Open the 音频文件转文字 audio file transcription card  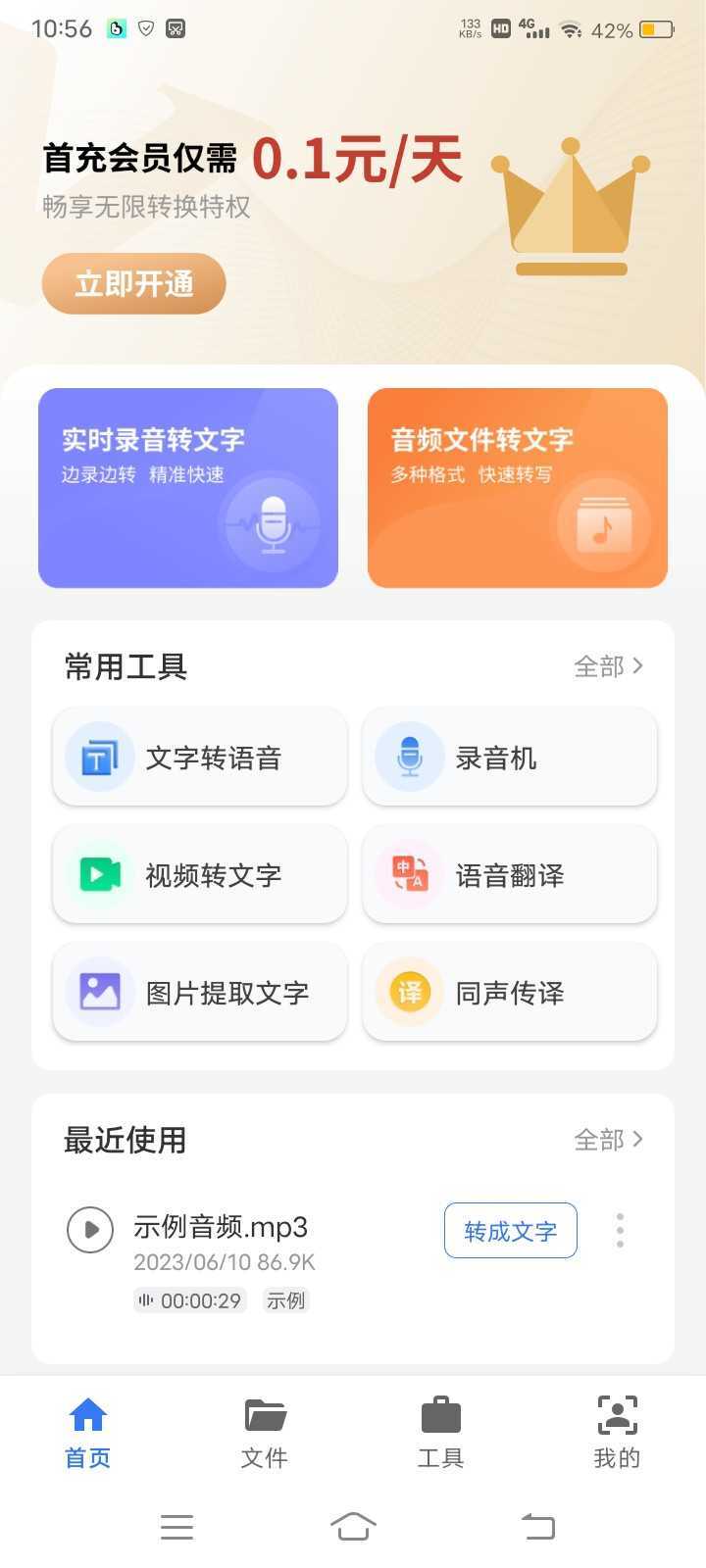tap(517, 488)
